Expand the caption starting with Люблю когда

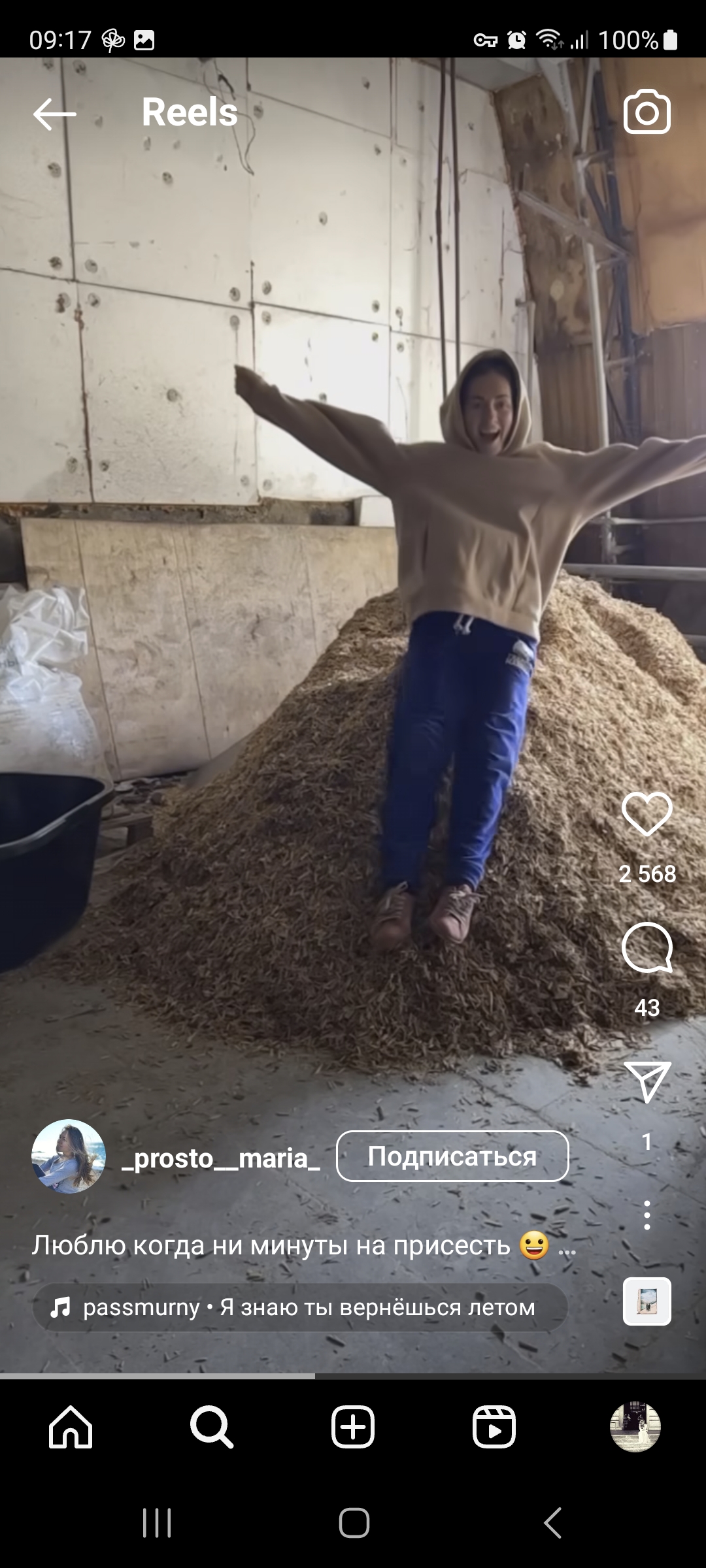coord(304,1245)
